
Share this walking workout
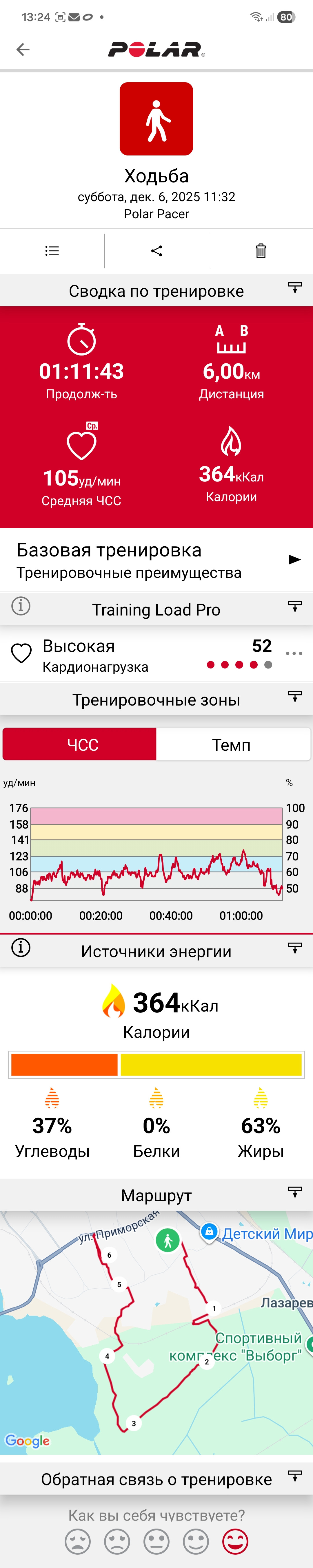pyautogui.click(x=156, y=251)
